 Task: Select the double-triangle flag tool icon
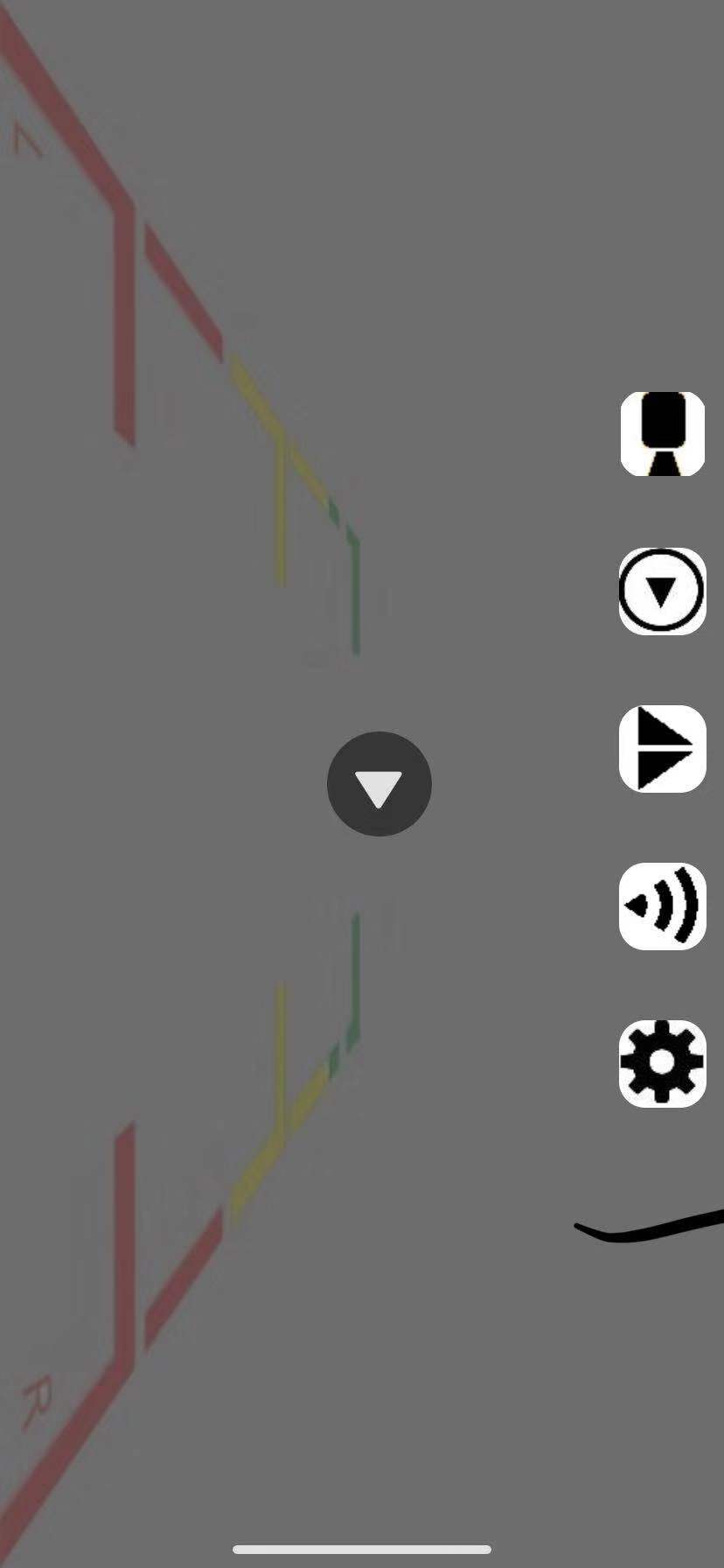point(662,748)
